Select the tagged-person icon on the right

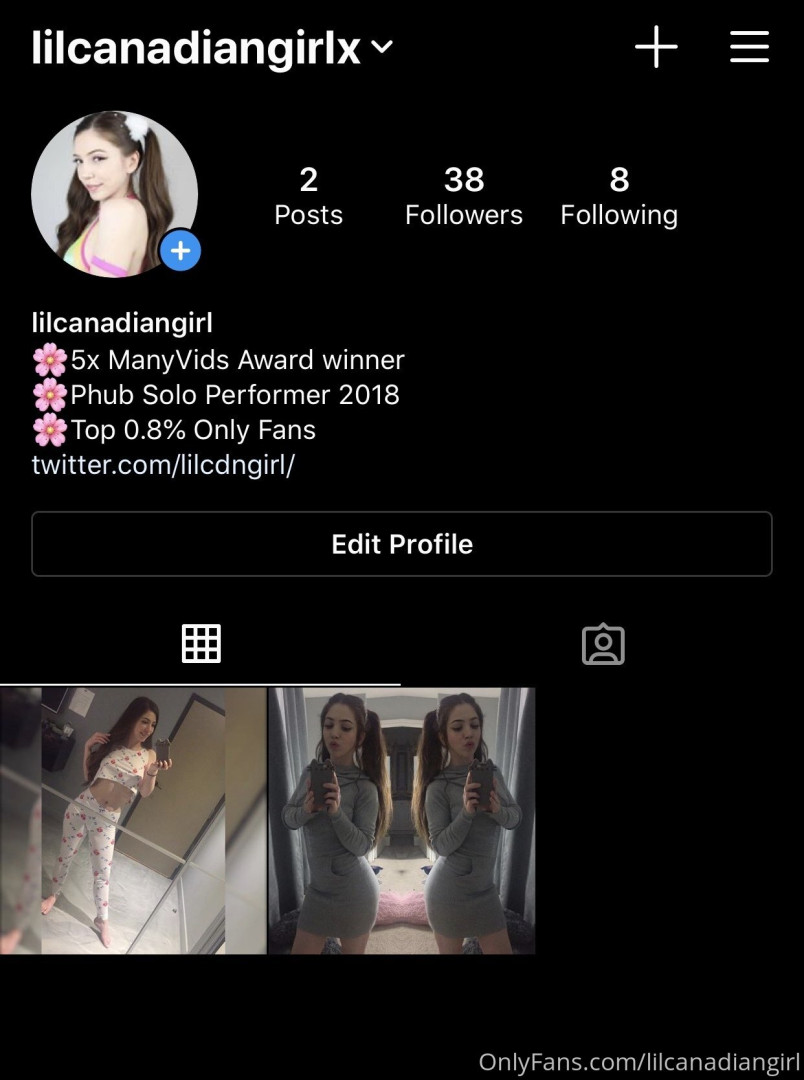point(602,645)
